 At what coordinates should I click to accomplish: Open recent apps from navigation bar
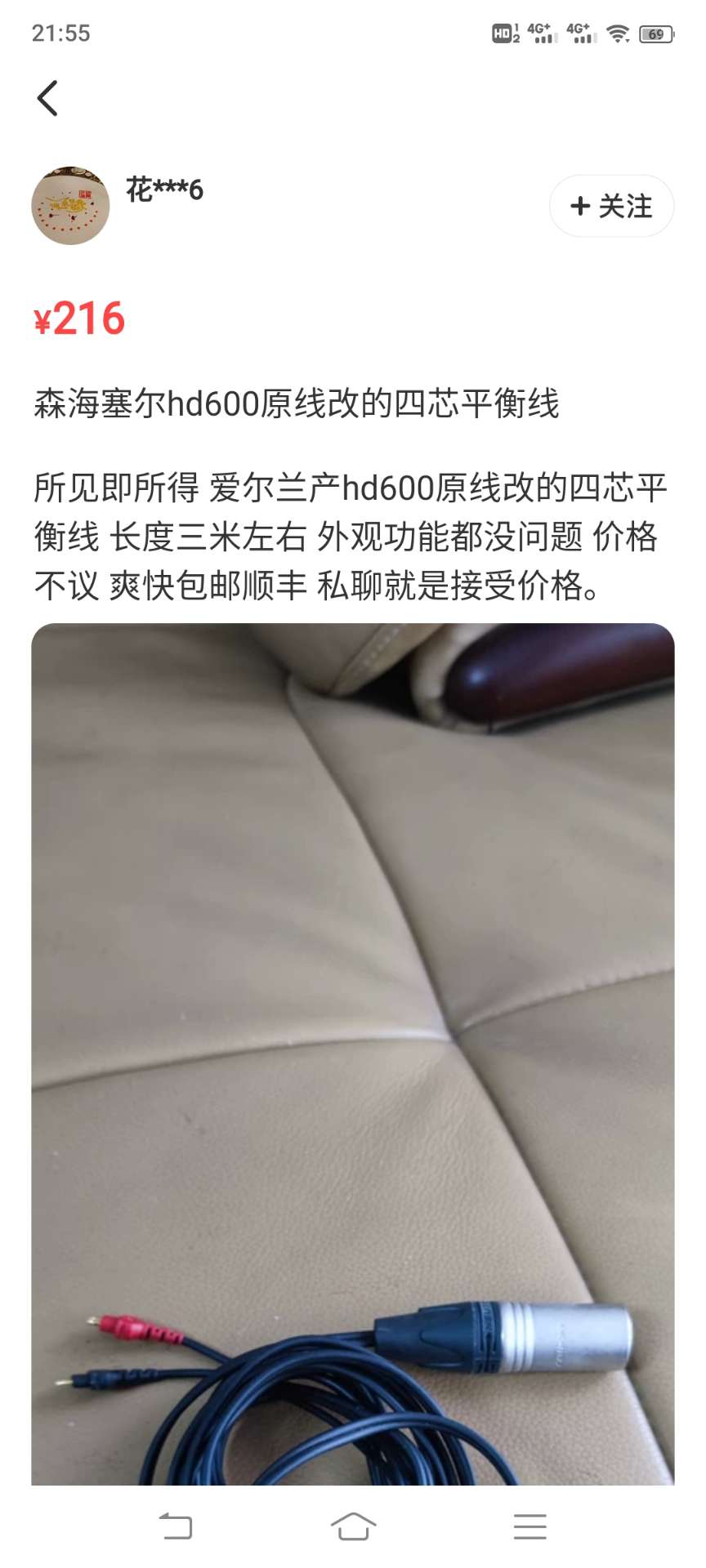pyautogui.click(x=529, y=1526)
